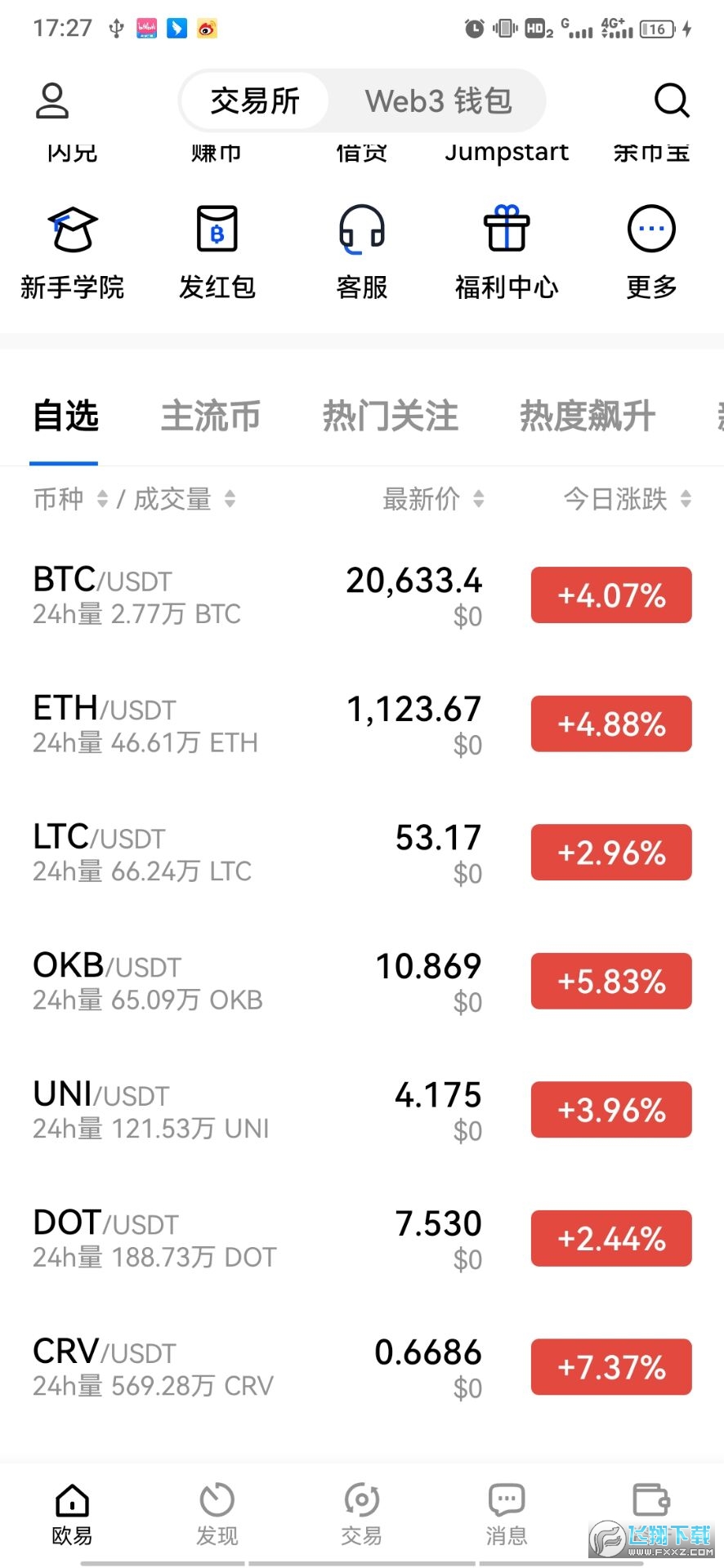This screenshot has width=724, height=1568.
Task: Tap the 发现 discover icon in bottom bar
Action: (x=216, y=1511)
